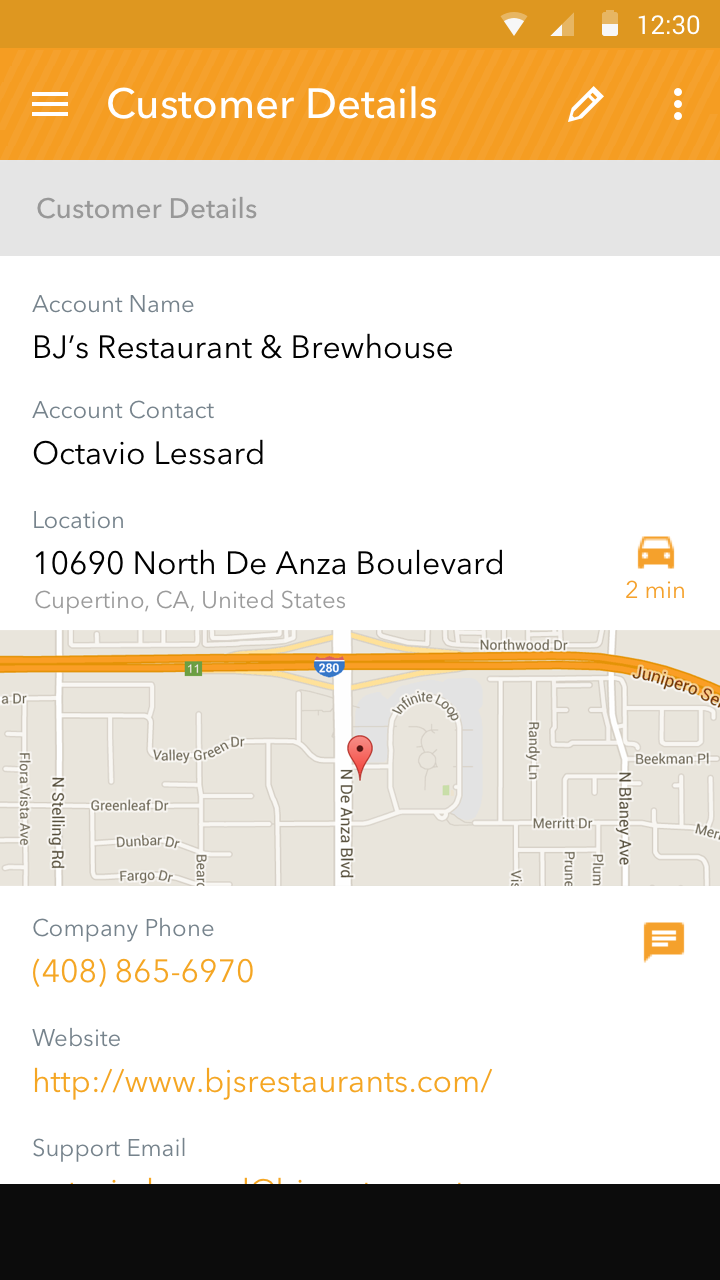Tap the pencil icon to edit customer details
The height and width of the screenshot is (1280, 720).
pyautogui.click(x=586, y=103)
